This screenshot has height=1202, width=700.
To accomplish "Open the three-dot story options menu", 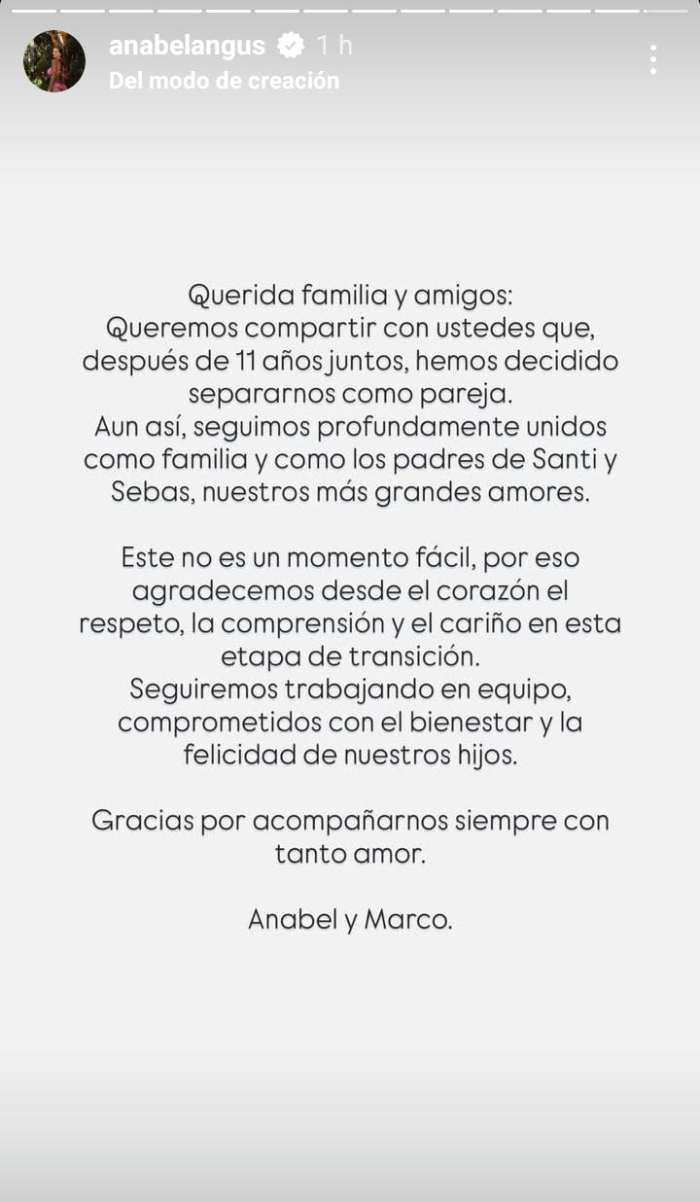I will coord(653,59).
